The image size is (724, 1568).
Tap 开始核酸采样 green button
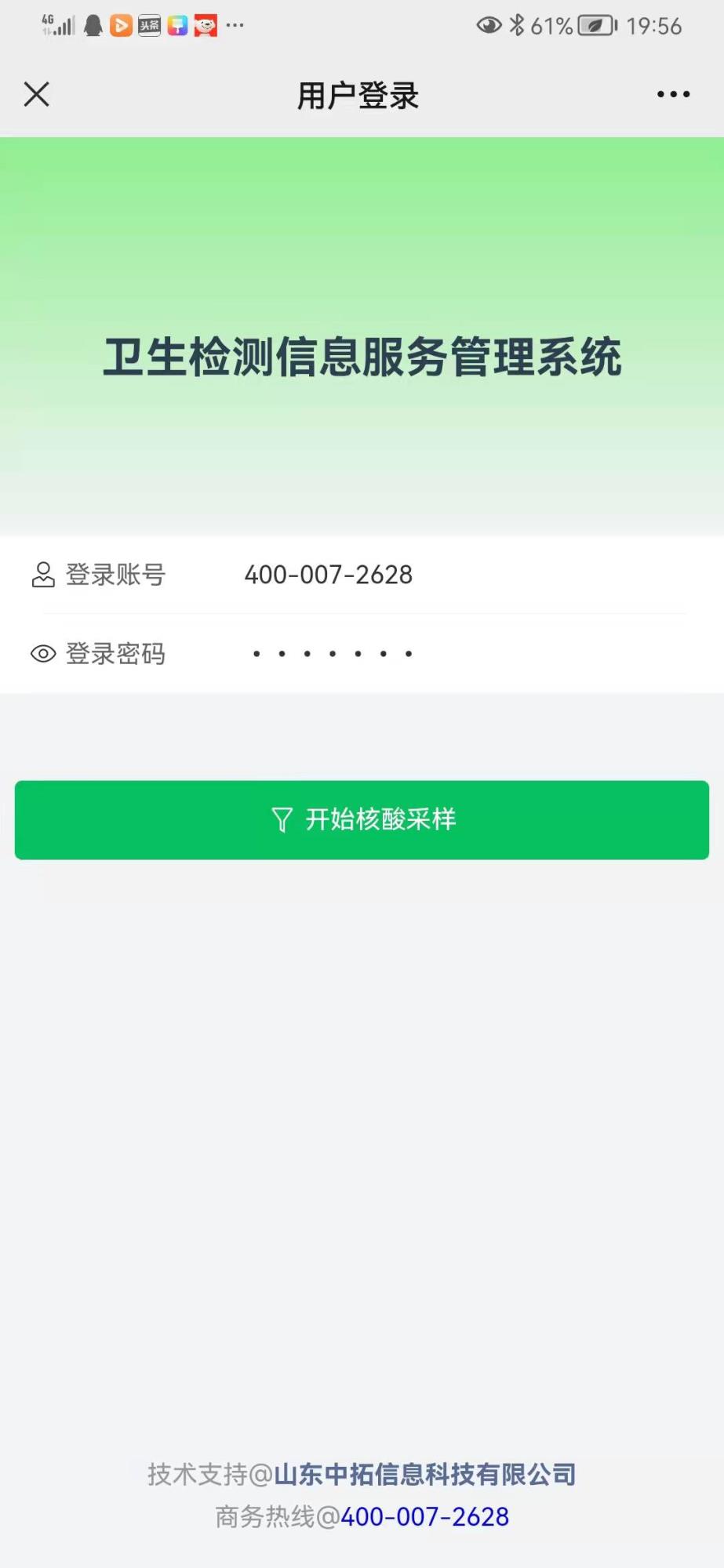tap(362, 820)
